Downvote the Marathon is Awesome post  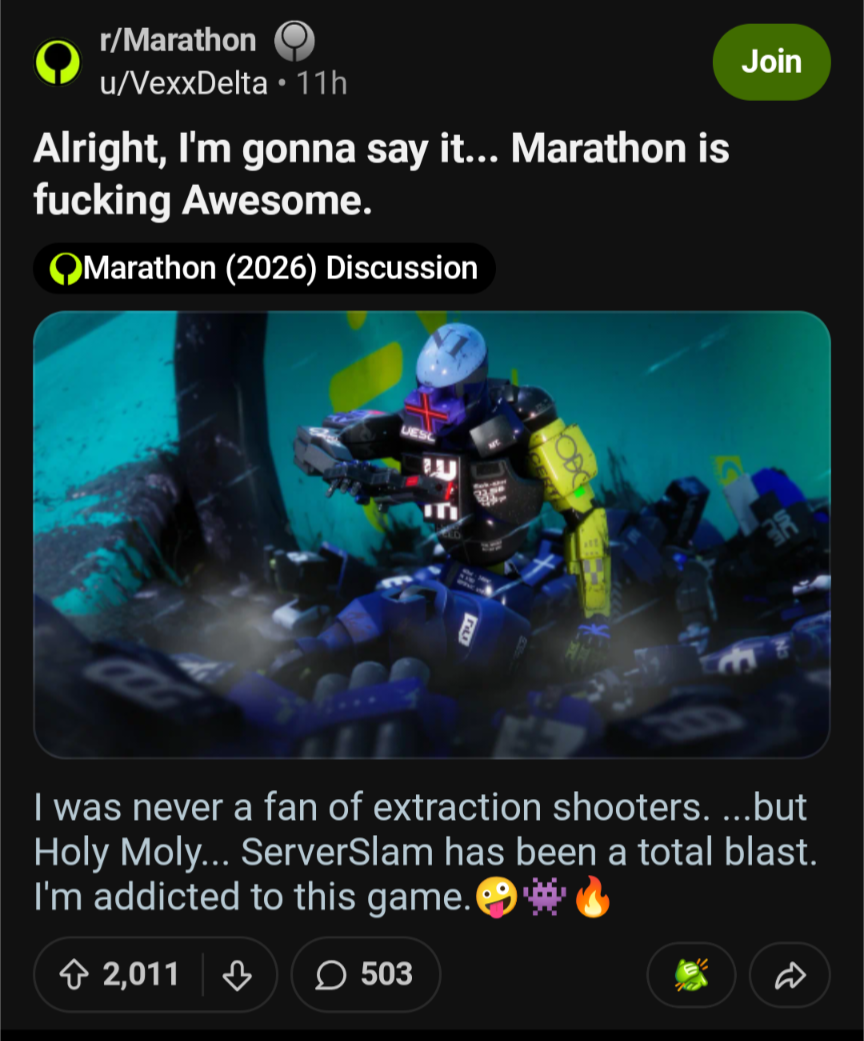pyautogui.click(x=237, y=973)
